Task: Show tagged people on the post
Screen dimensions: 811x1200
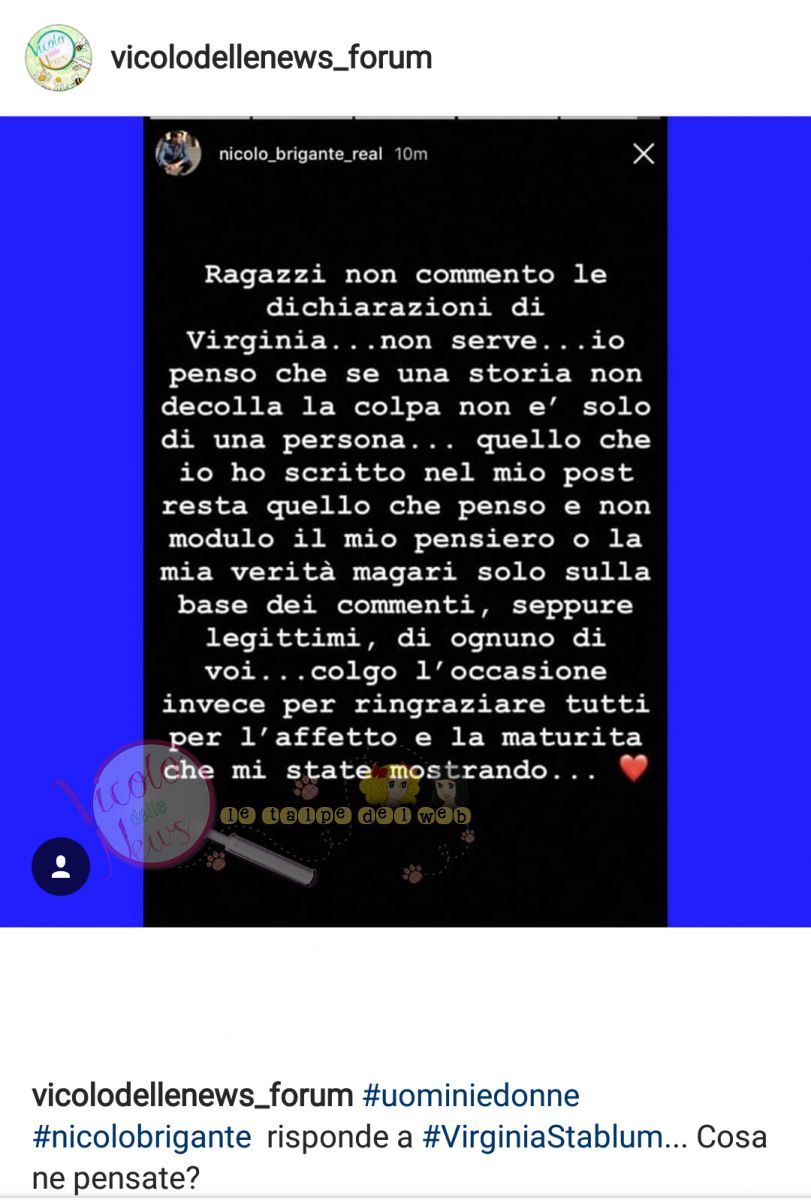Action: tap(61, 866)
